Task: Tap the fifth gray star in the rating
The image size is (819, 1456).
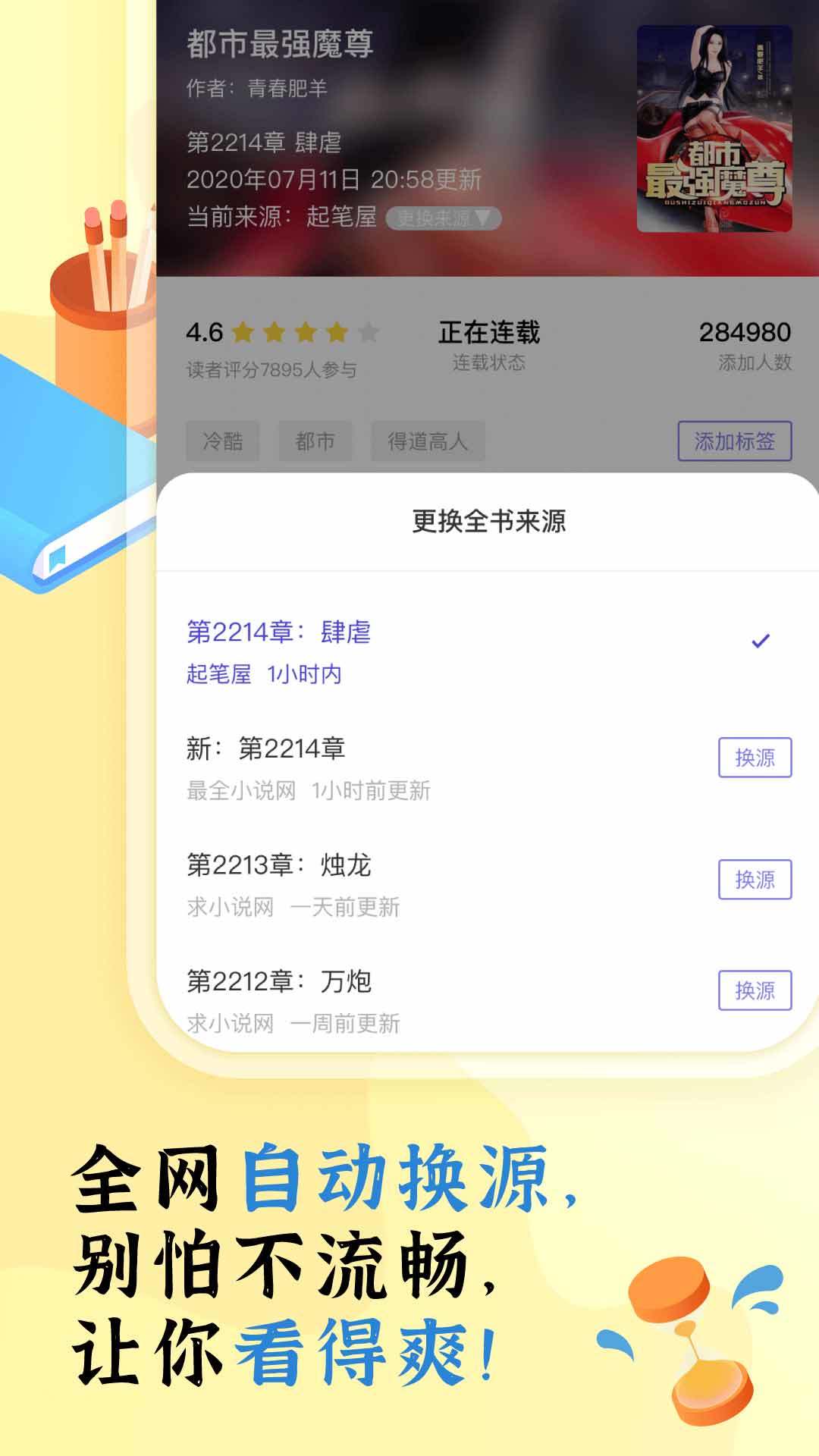Action: pos(369,331)
